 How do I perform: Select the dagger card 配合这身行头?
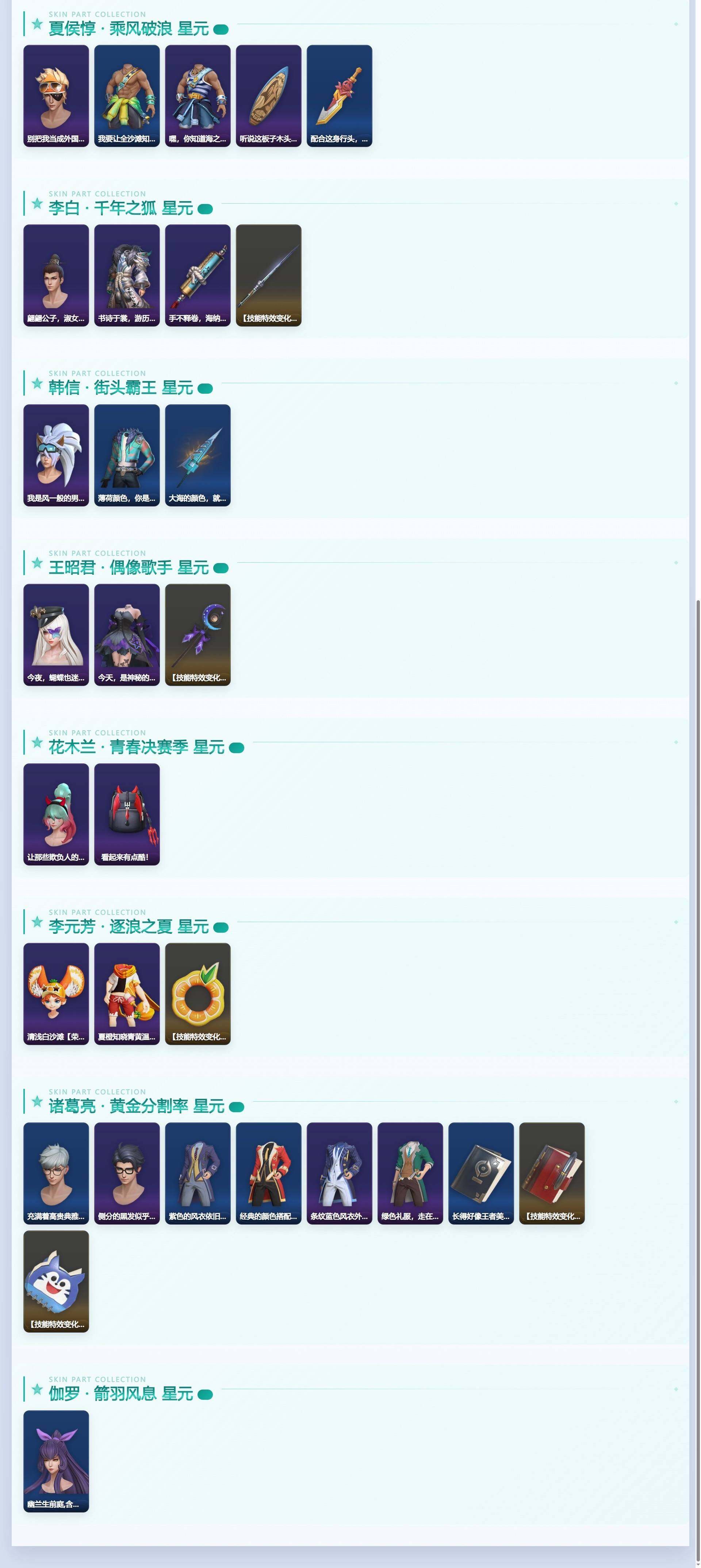pos(339,96)
